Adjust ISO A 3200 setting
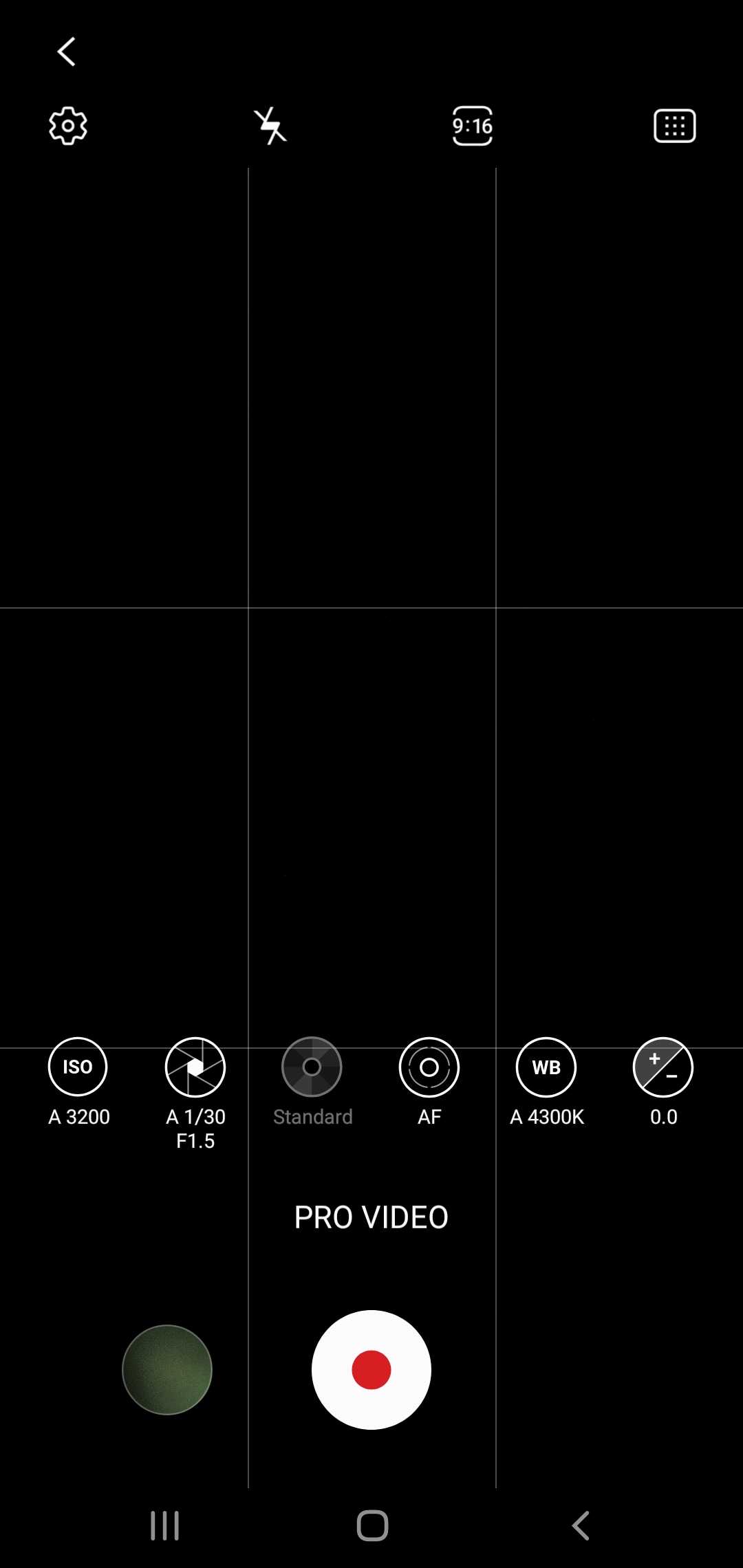 78,1067
